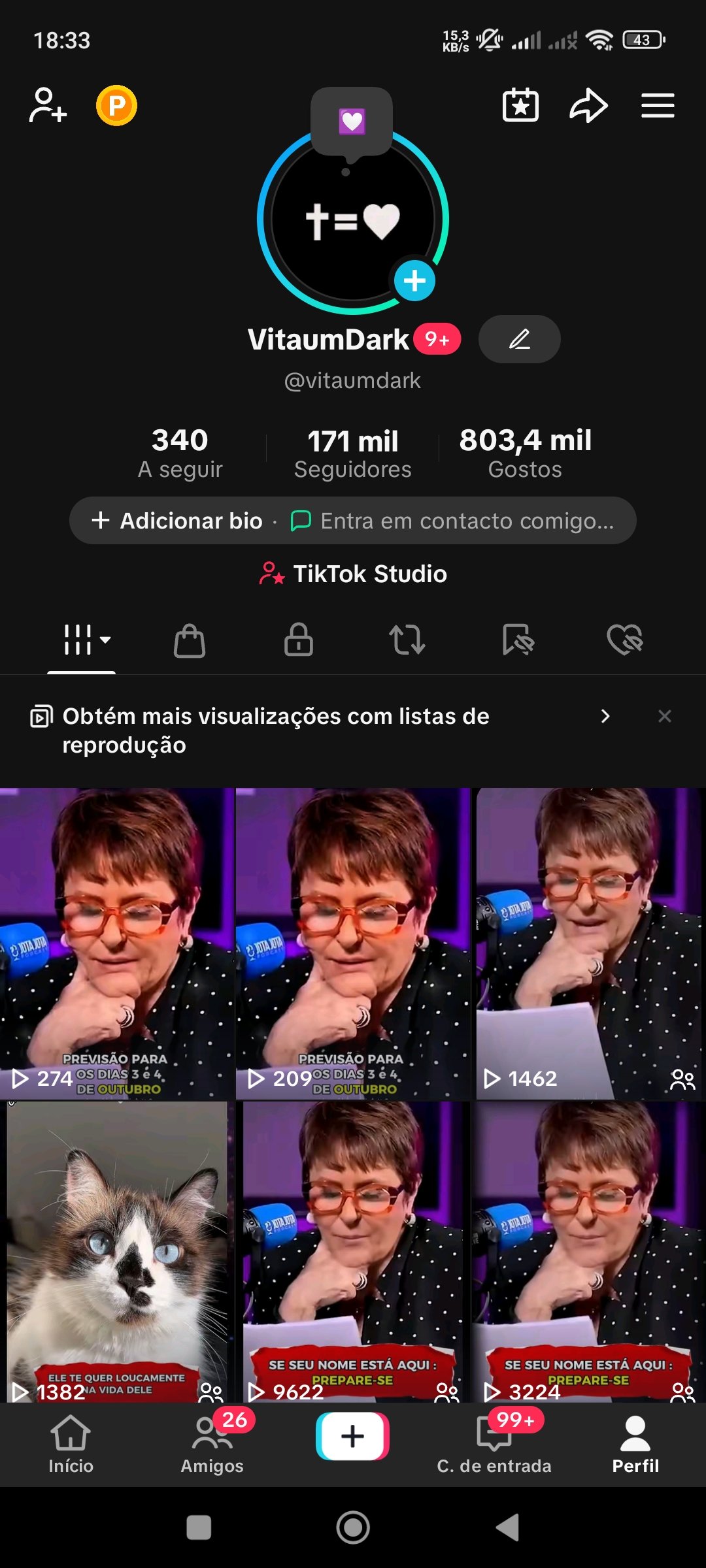Tap Adicionar bio
Screen dimensions: 706x1568
tap(178, 521)
